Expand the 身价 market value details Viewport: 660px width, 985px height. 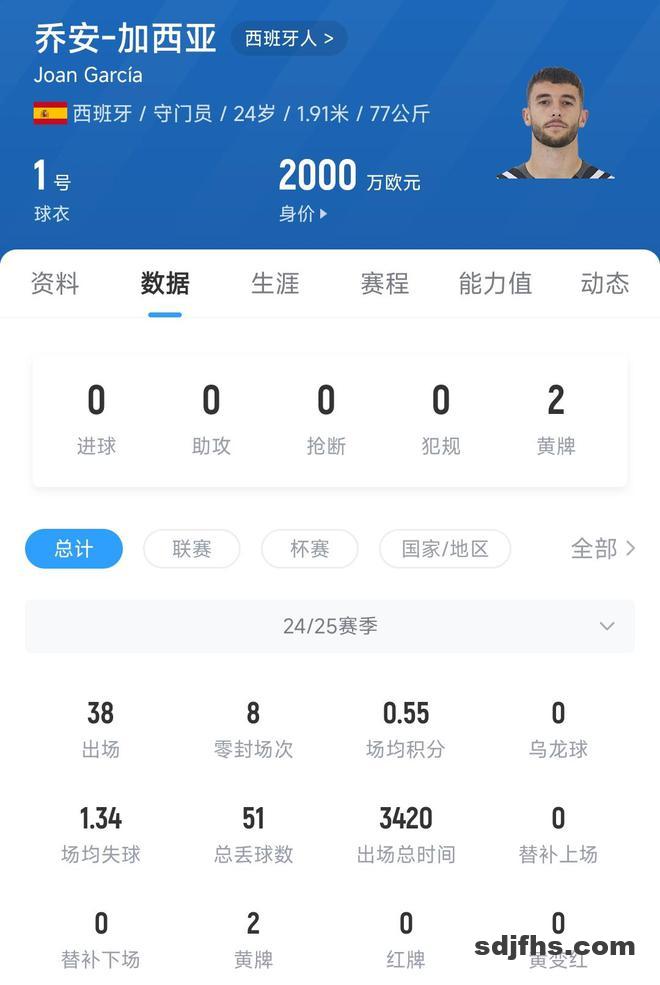pos(303,213)
